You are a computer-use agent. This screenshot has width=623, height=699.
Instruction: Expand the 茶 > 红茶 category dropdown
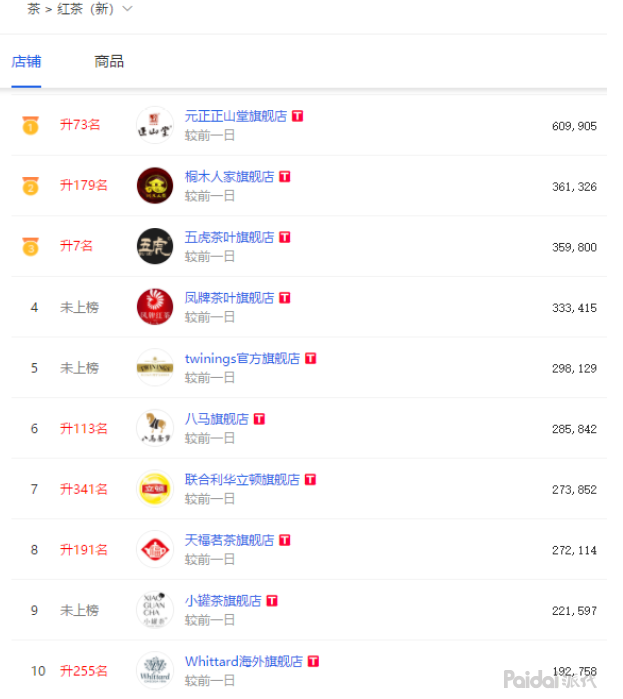126,9
